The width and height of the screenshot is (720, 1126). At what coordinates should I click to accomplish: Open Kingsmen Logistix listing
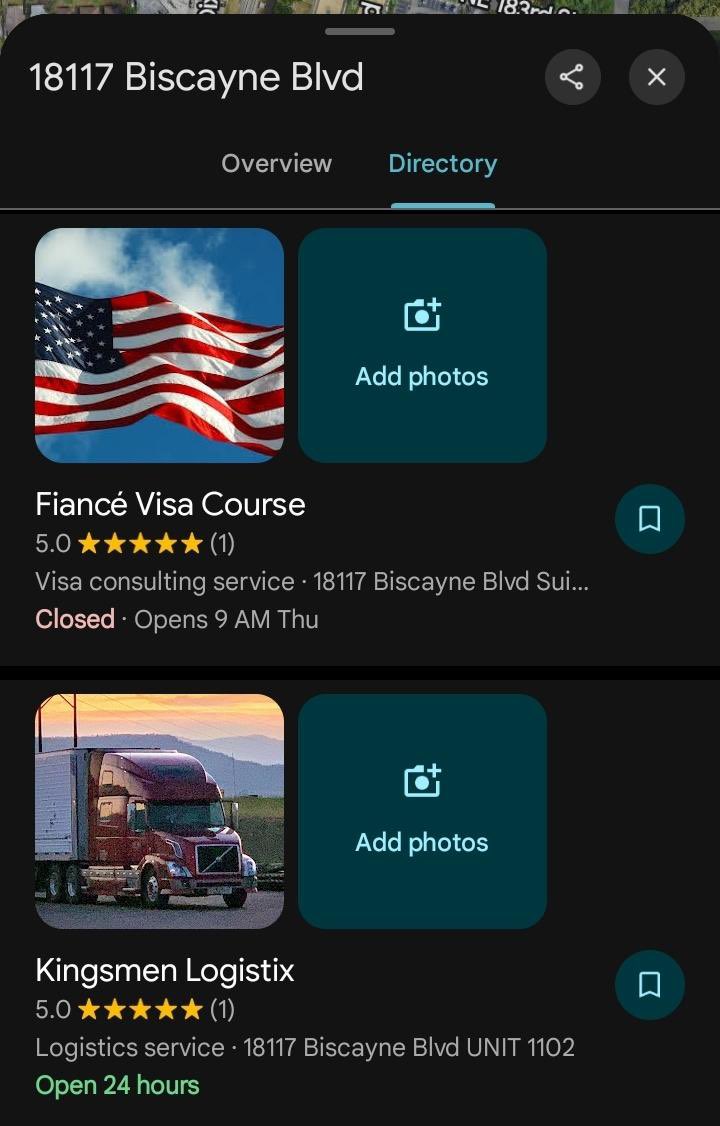(165, 970)
